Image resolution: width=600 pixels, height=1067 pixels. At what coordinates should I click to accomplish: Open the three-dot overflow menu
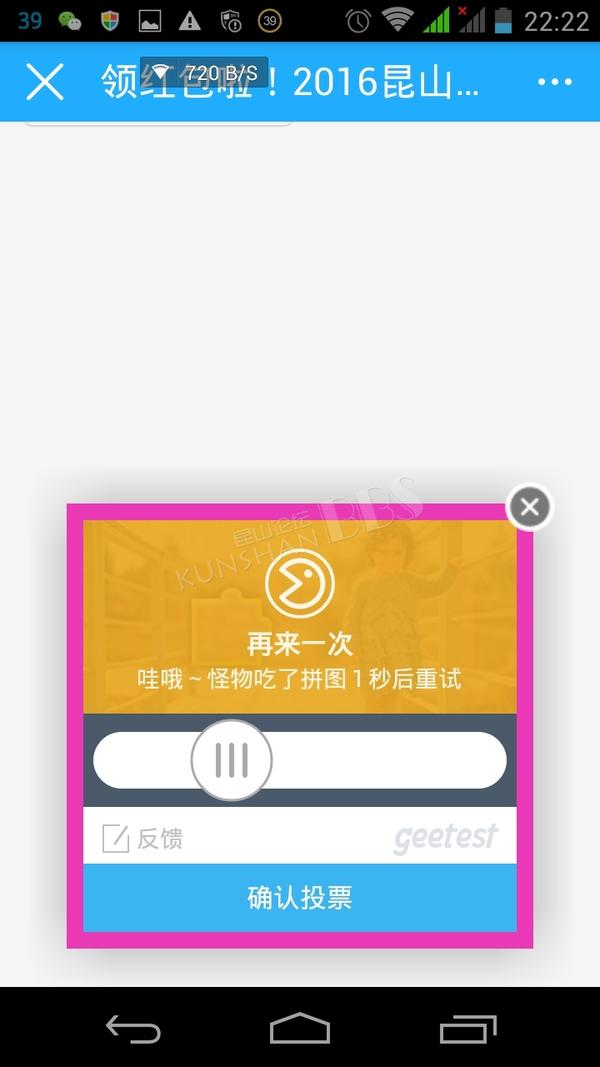[554, 82]
